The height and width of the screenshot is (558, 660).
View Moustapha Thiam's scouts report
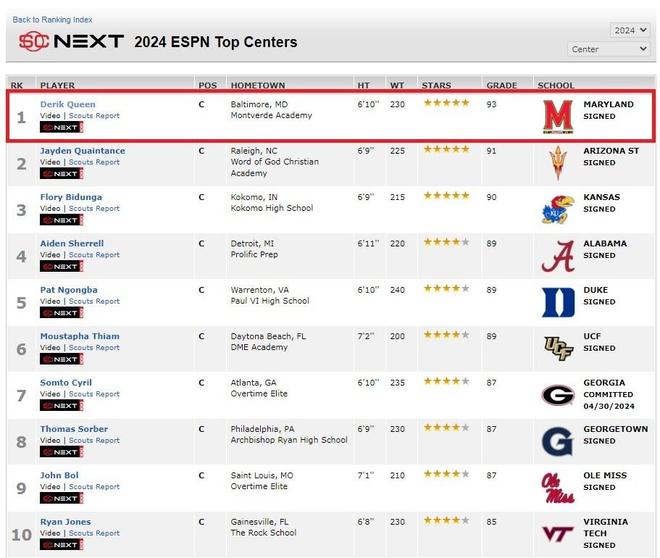94,348
